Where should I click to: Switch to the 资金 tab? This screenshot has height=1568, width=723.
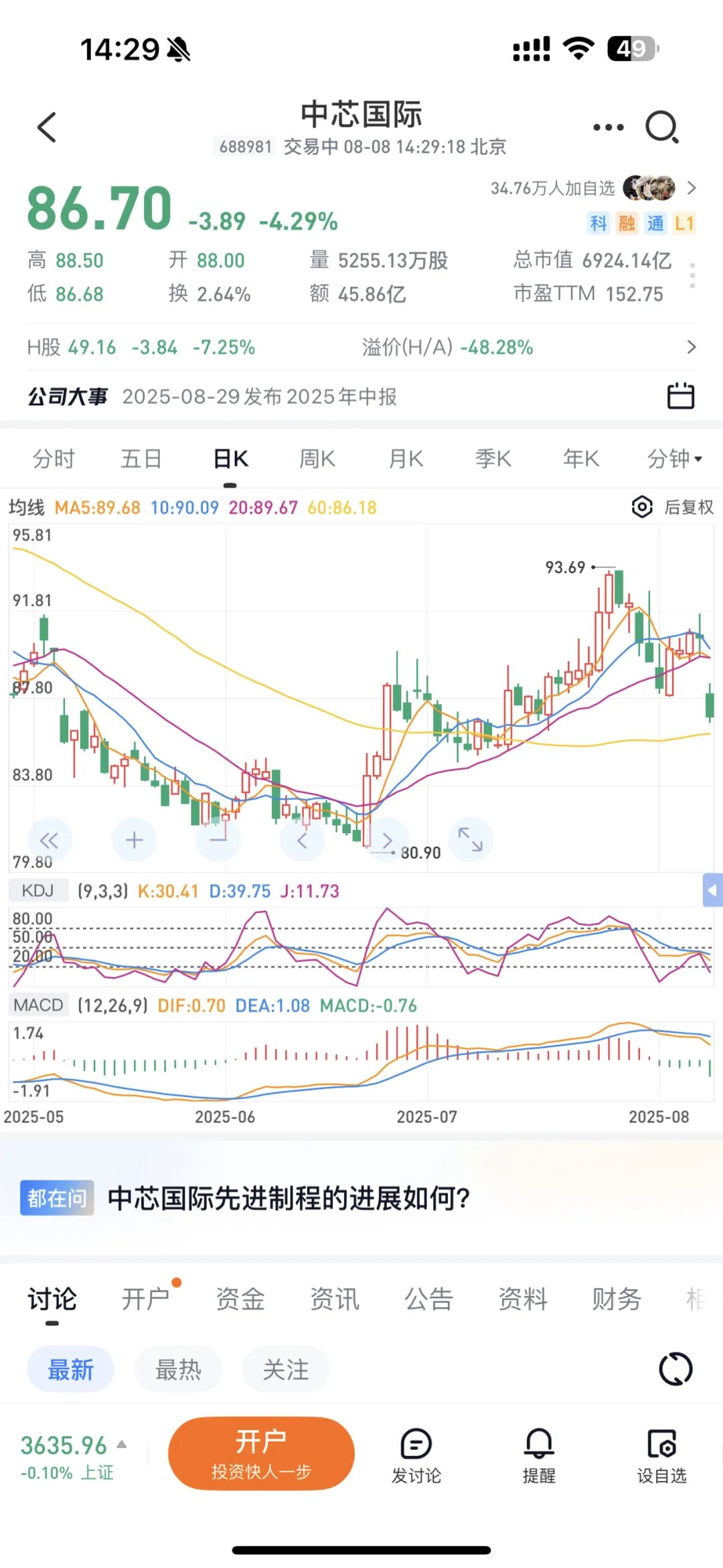[x=240, y=1299]
